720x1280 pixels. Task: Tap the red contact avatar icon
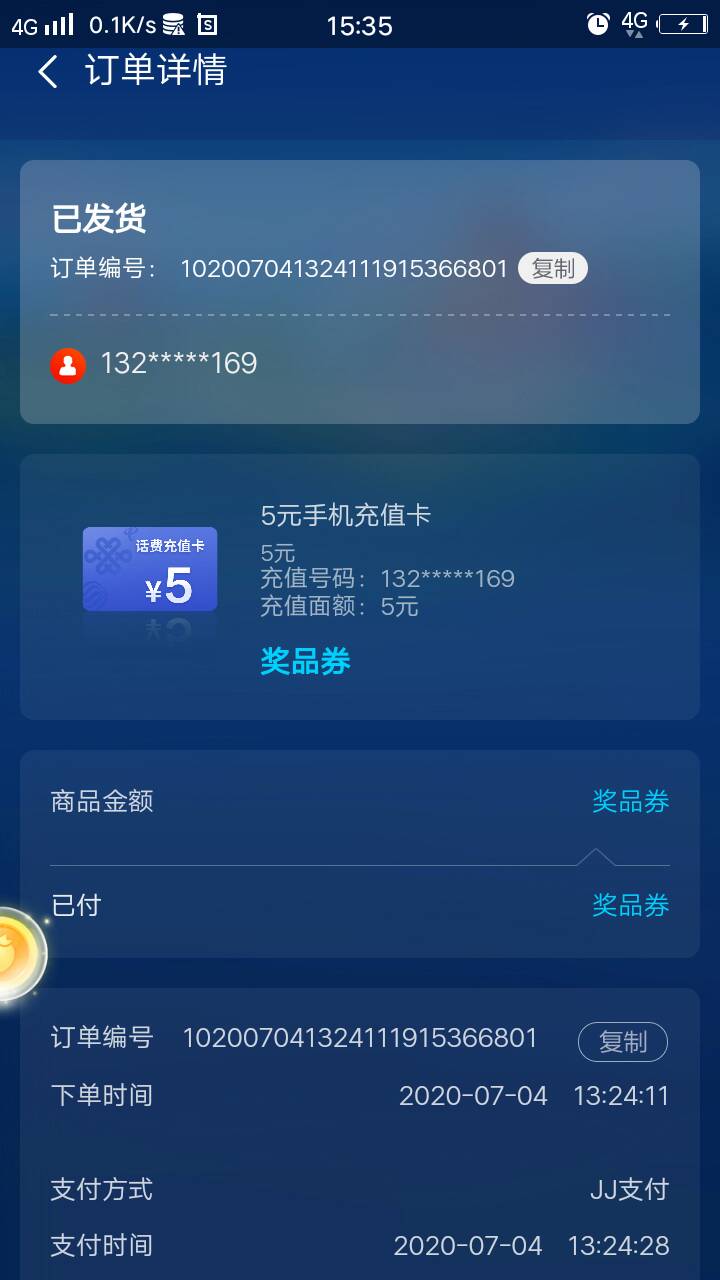(66, 363)
